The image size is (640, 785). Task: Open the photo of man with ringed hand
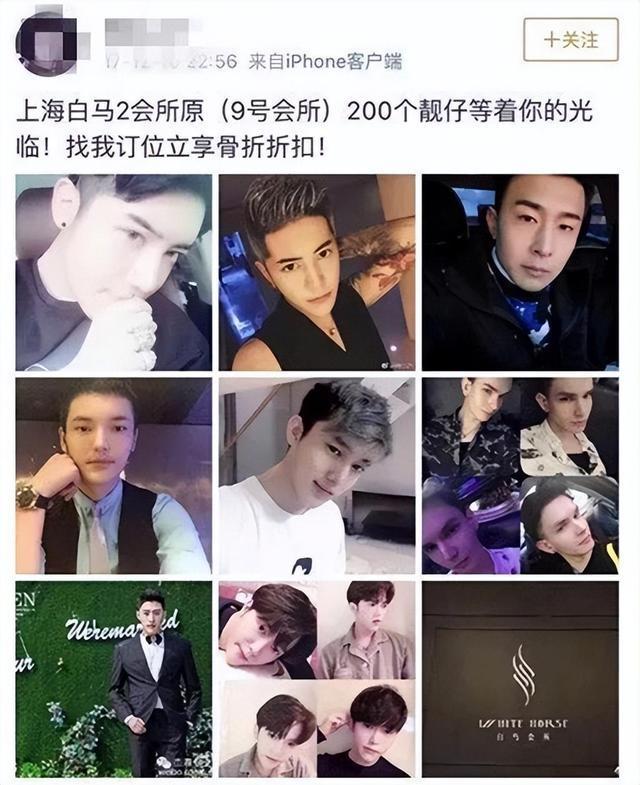click(114, 272)
